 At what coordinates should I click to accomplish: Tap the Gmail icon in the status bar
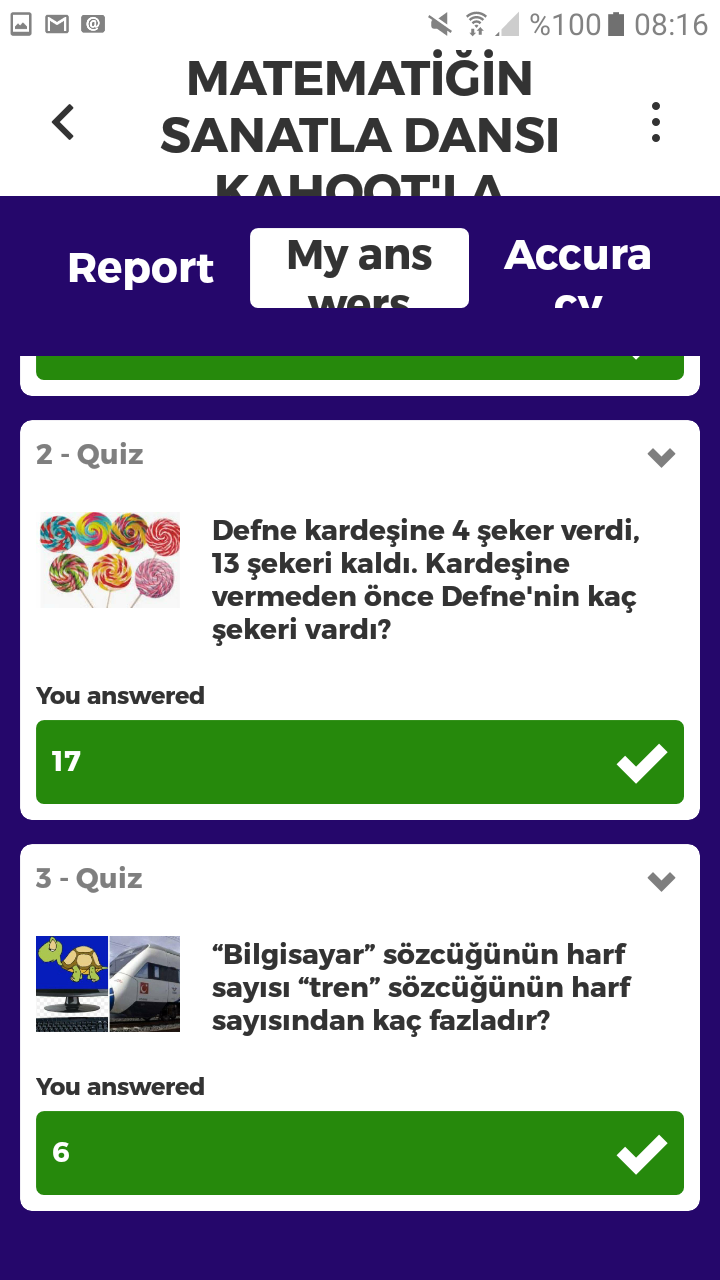(57, 22)
